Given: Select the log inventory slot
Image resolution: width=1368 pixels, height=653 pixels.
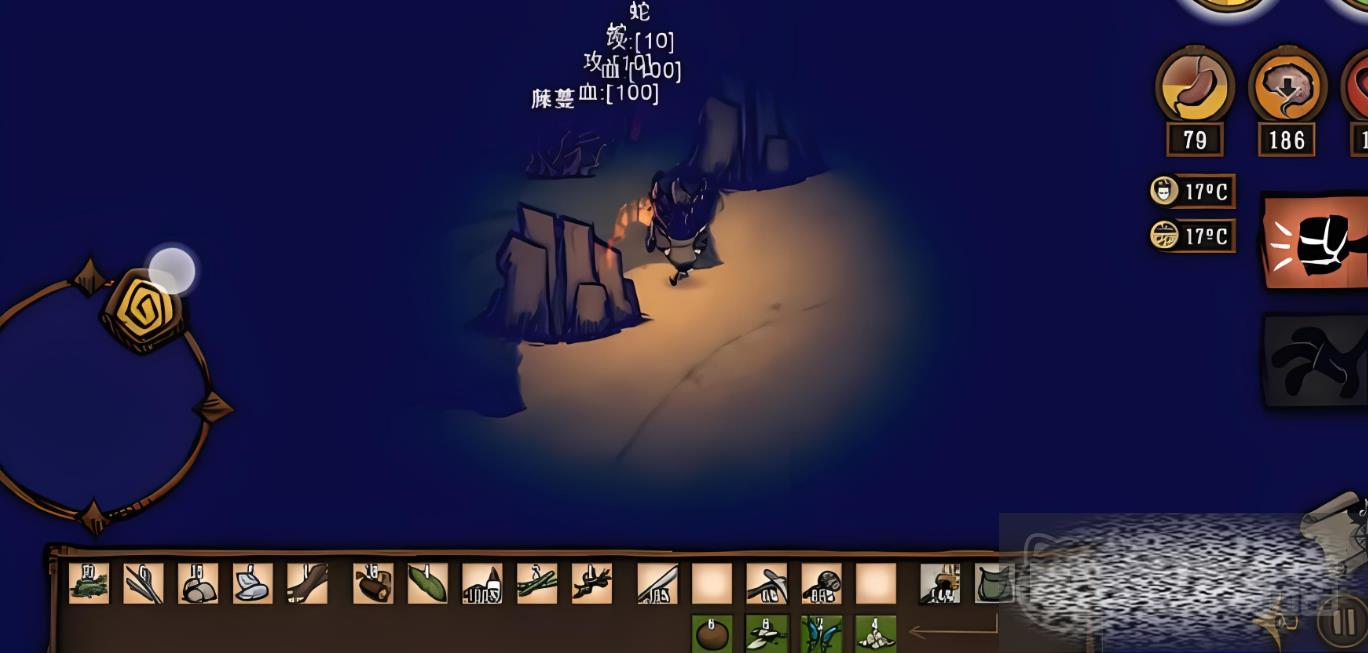Looking at the screenshot, I should click(373, 583).
